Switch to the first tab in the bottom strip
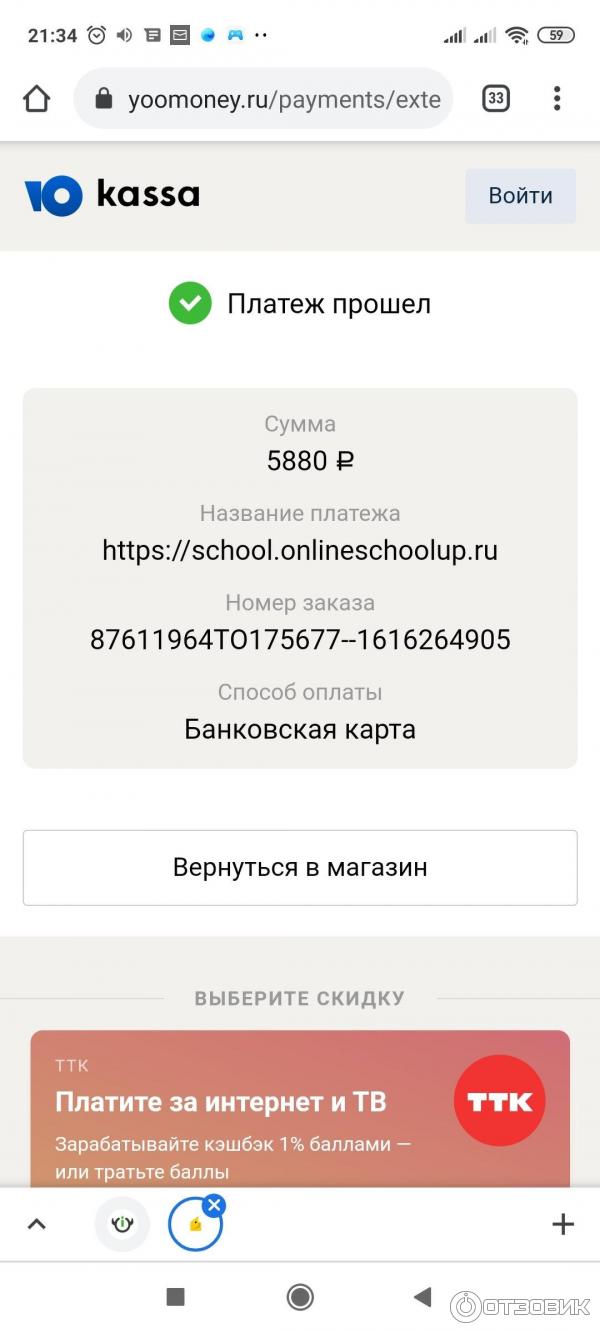Image resolution: width=600 pixels, height=1333 pixels. point(122,1224)
